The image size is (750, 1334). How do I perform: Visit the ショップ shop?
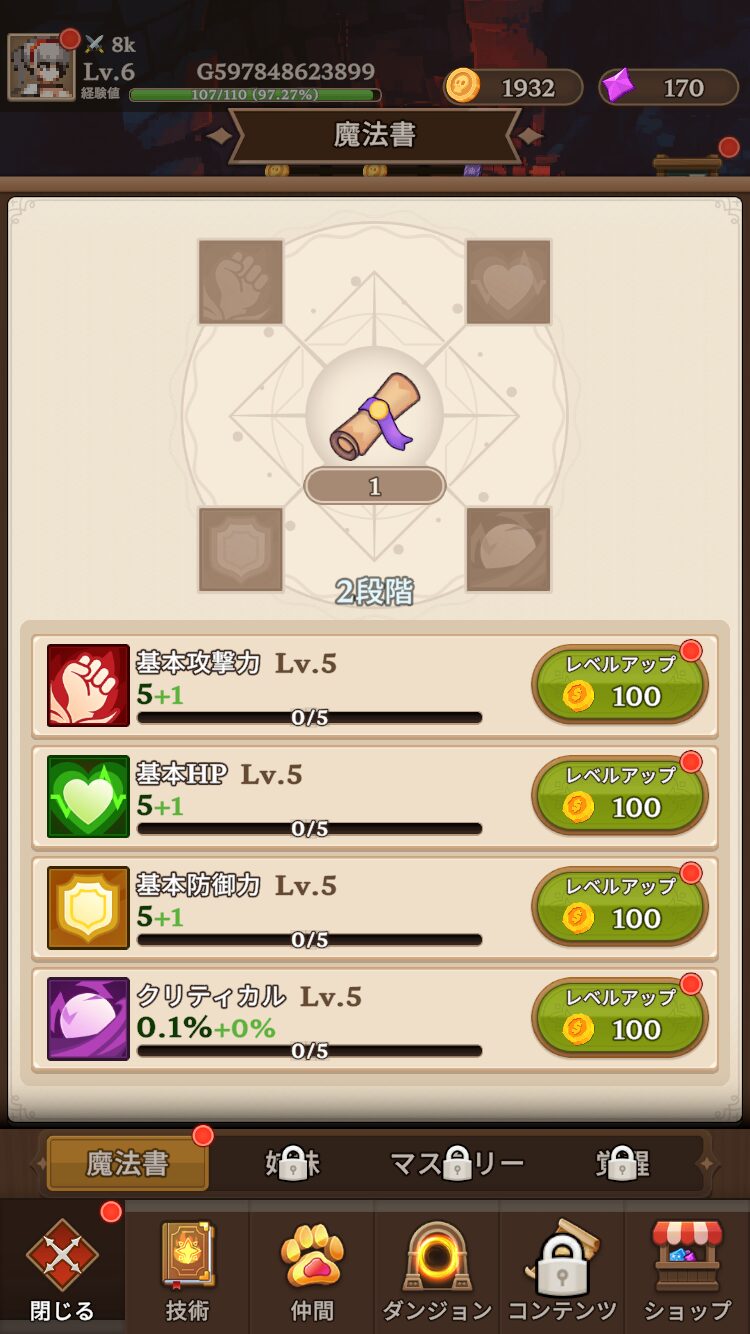coord(687,1267)
